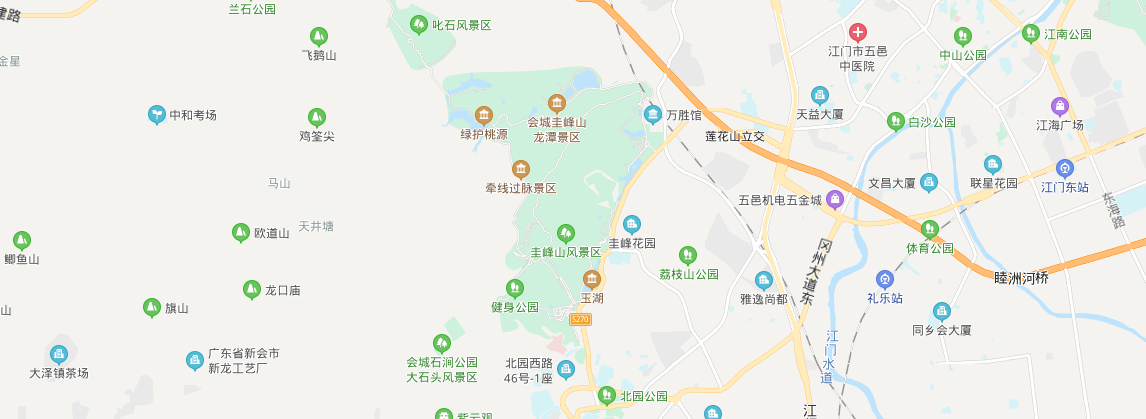Open the 绿护桃源 scenic marker
This screenshot has width=1146, height=419.
[x=484, y=116]
